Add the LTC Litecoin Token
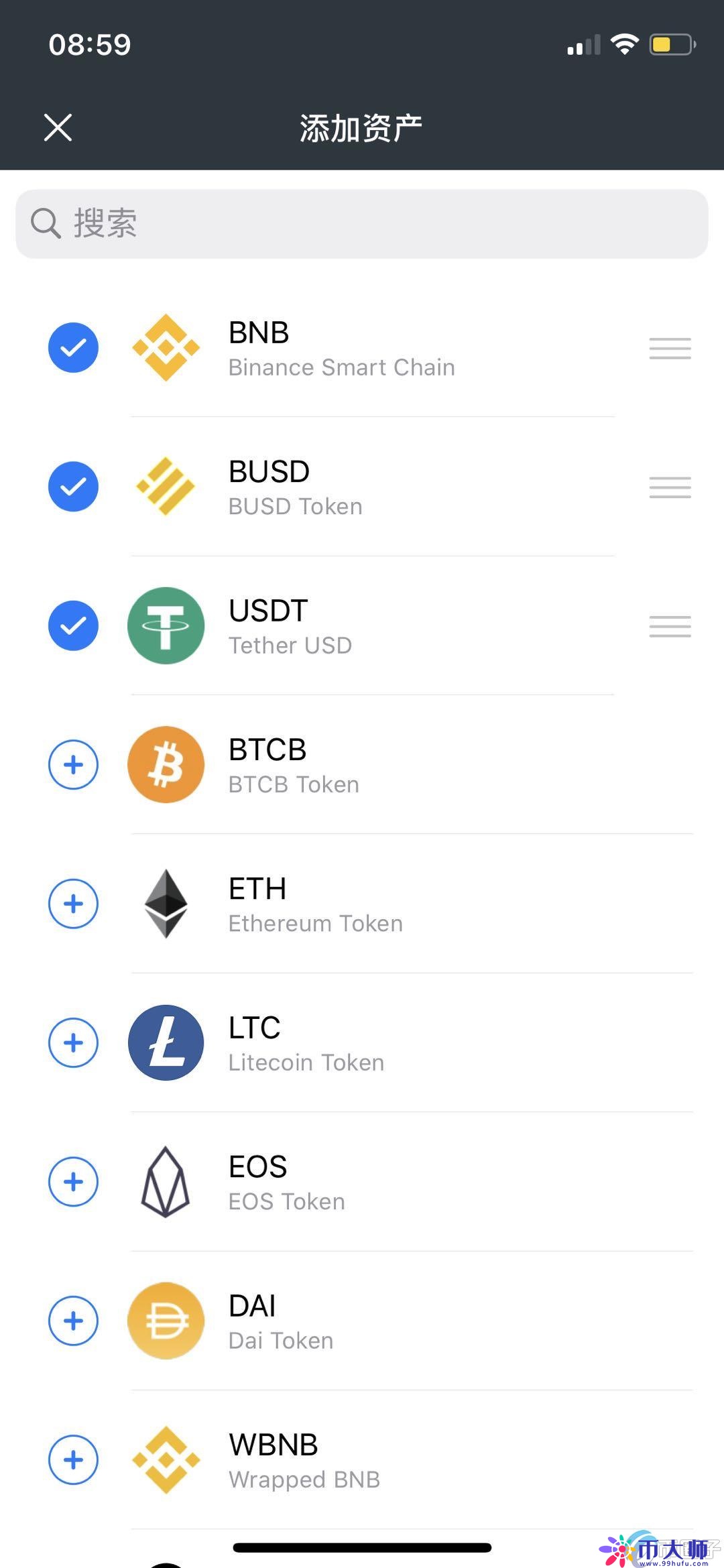 click(x=74, y=1043)
